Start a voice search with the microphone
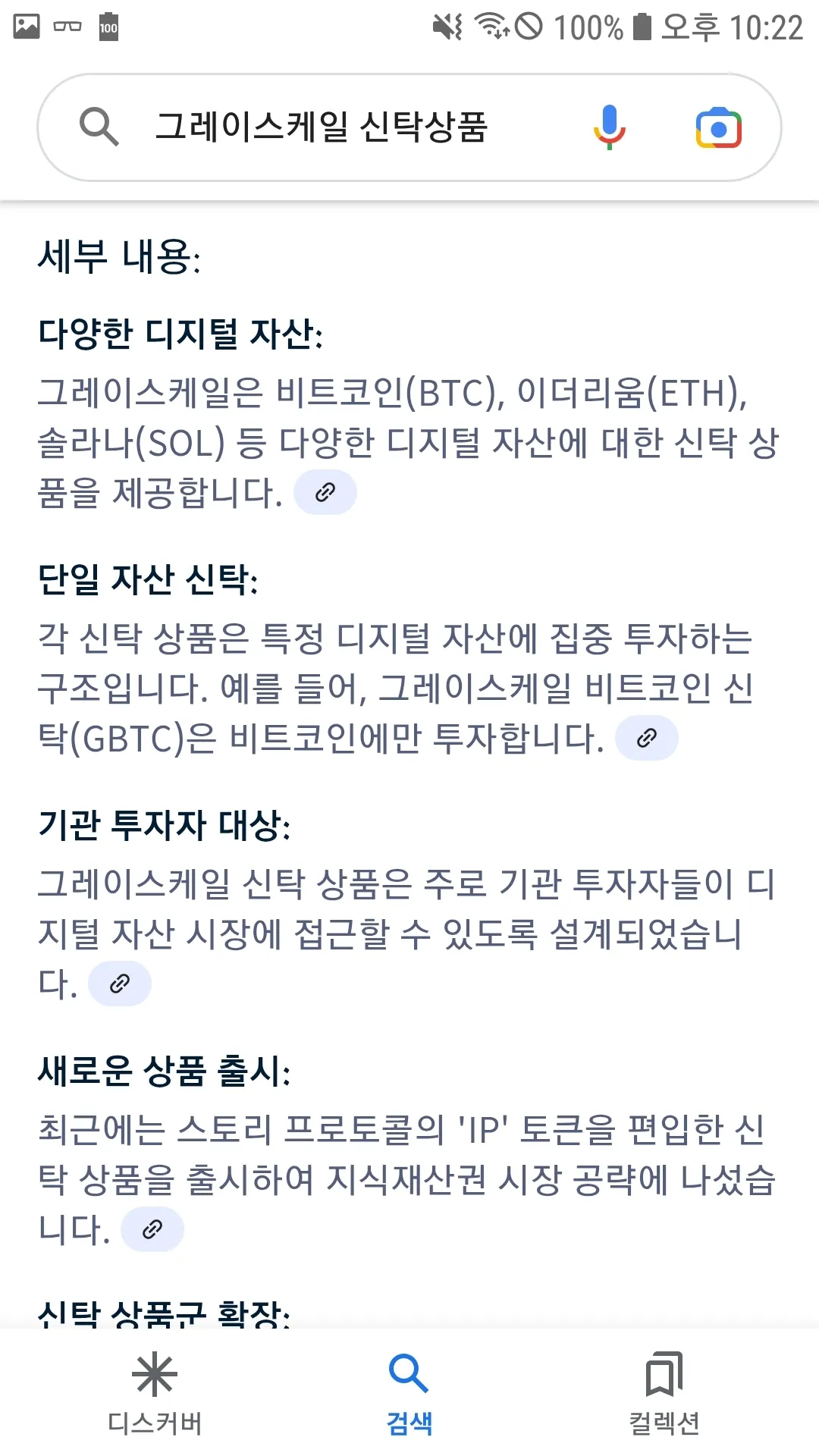The height and width of the screenshot is (1456, 819). (x=609, y=127)
